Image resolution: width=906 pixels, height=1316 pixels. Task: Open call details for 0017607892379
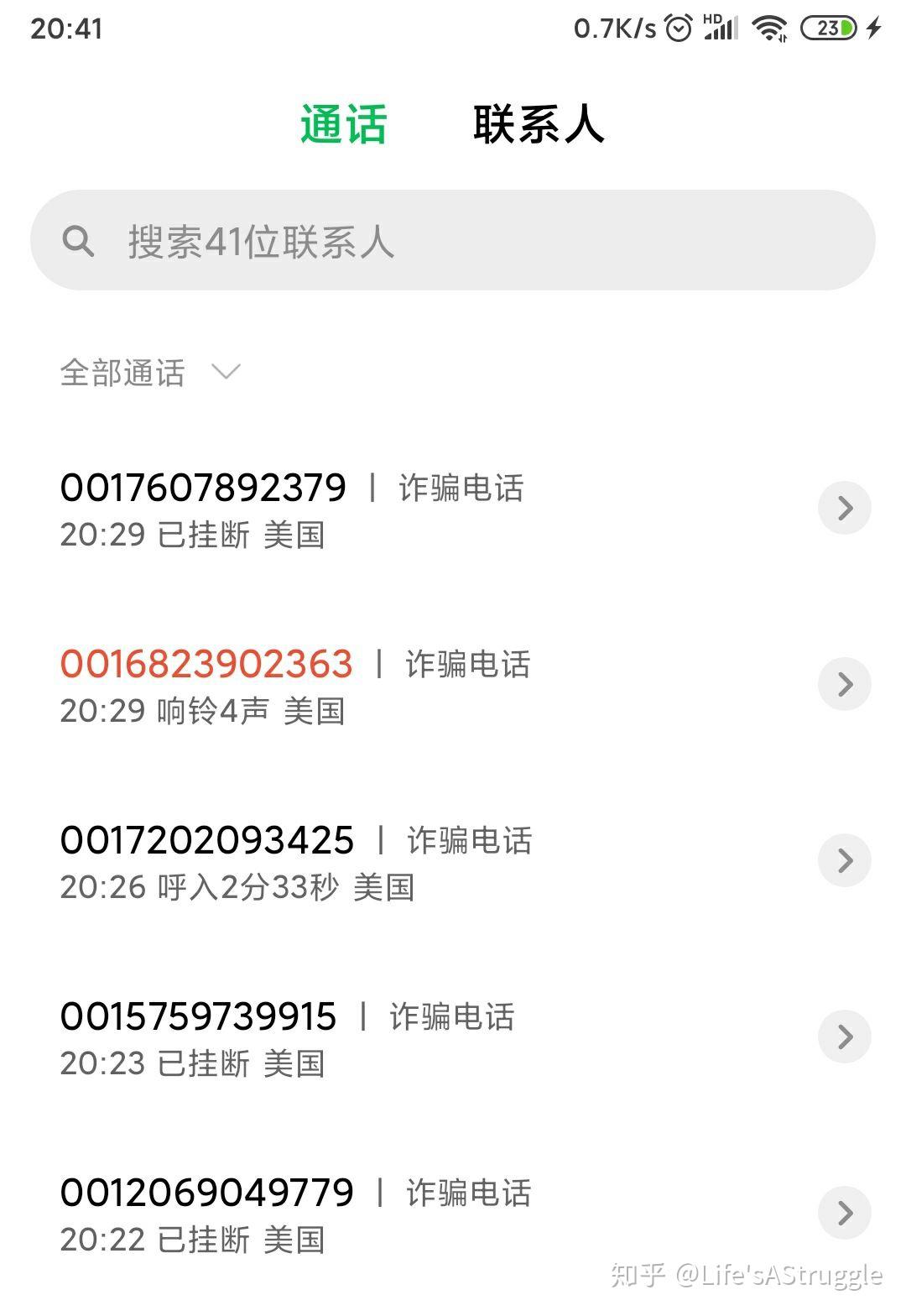844,508
